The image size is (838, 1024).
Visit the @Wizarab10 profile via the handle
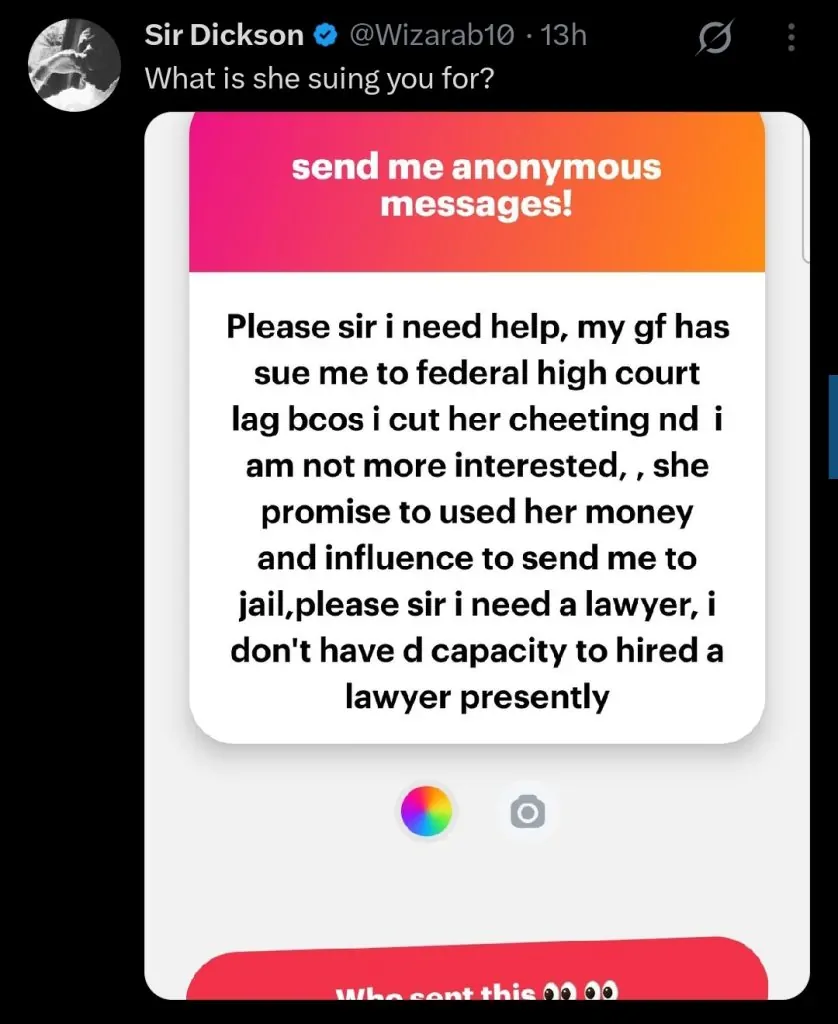tap(431, 36)
